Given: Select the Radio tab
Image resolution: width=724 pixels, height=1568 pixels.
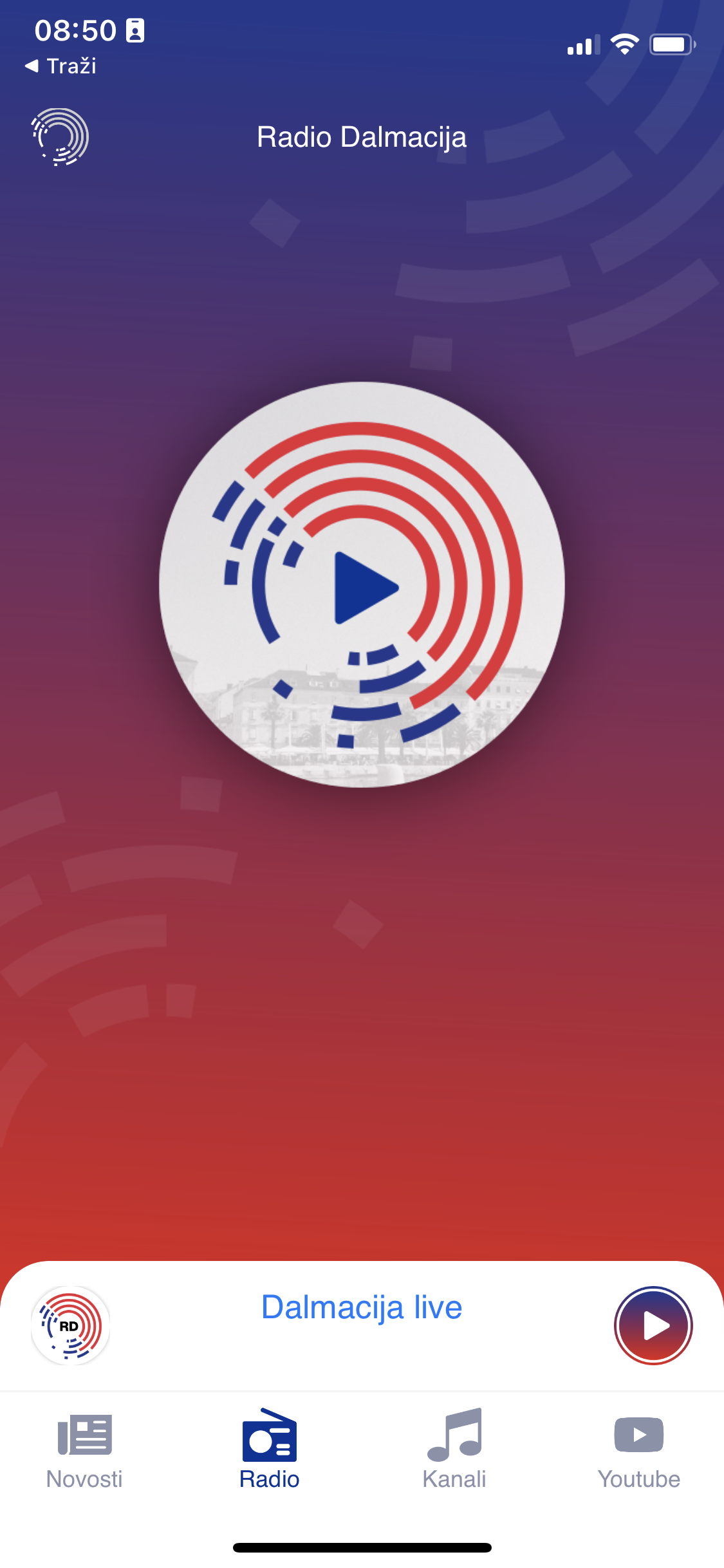Looking at the screenshot, I should (269, 1449).
